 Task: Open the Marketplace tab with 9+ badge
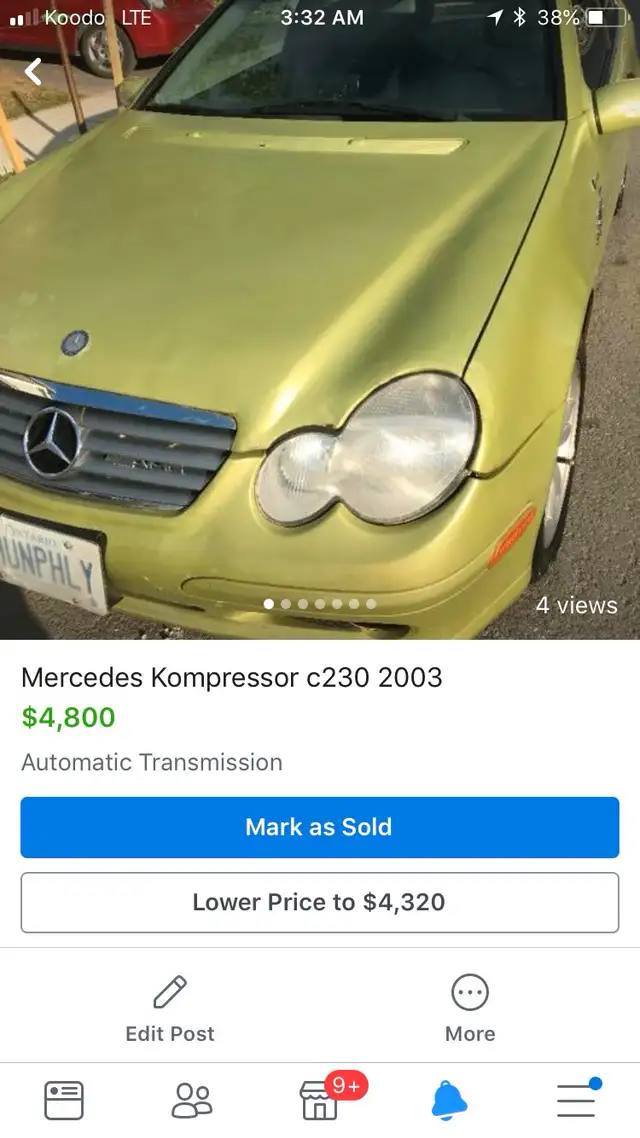coord(320,1100)
